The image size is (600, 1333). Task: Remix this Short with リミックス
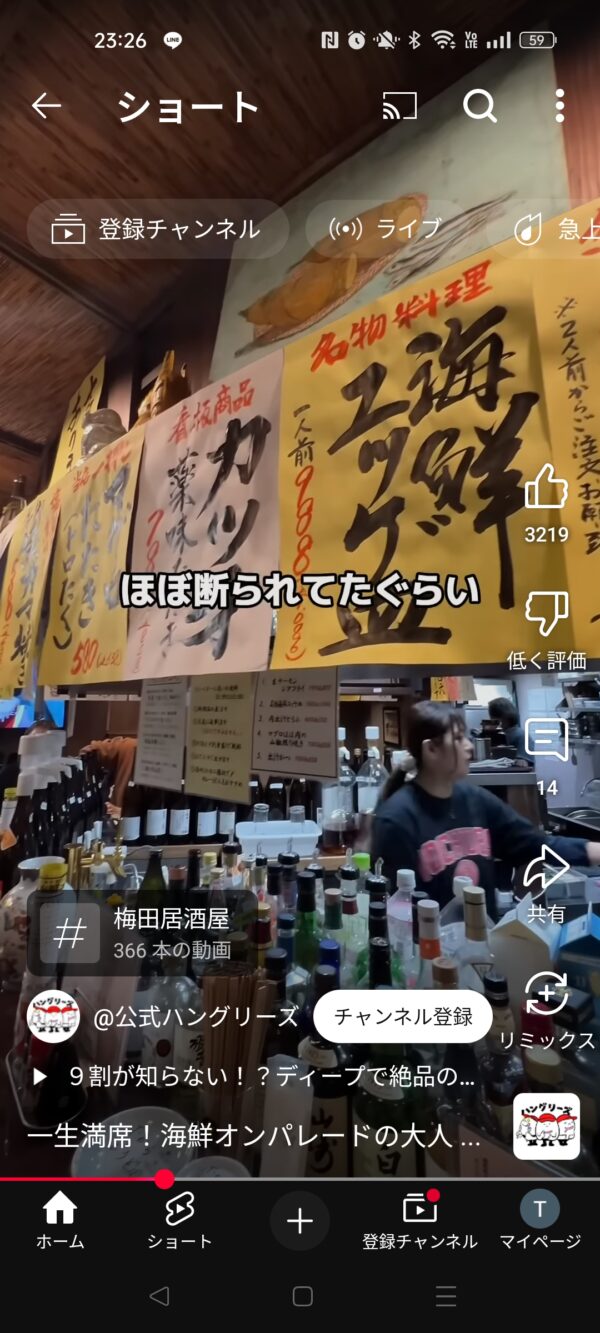tap(548, 996)
